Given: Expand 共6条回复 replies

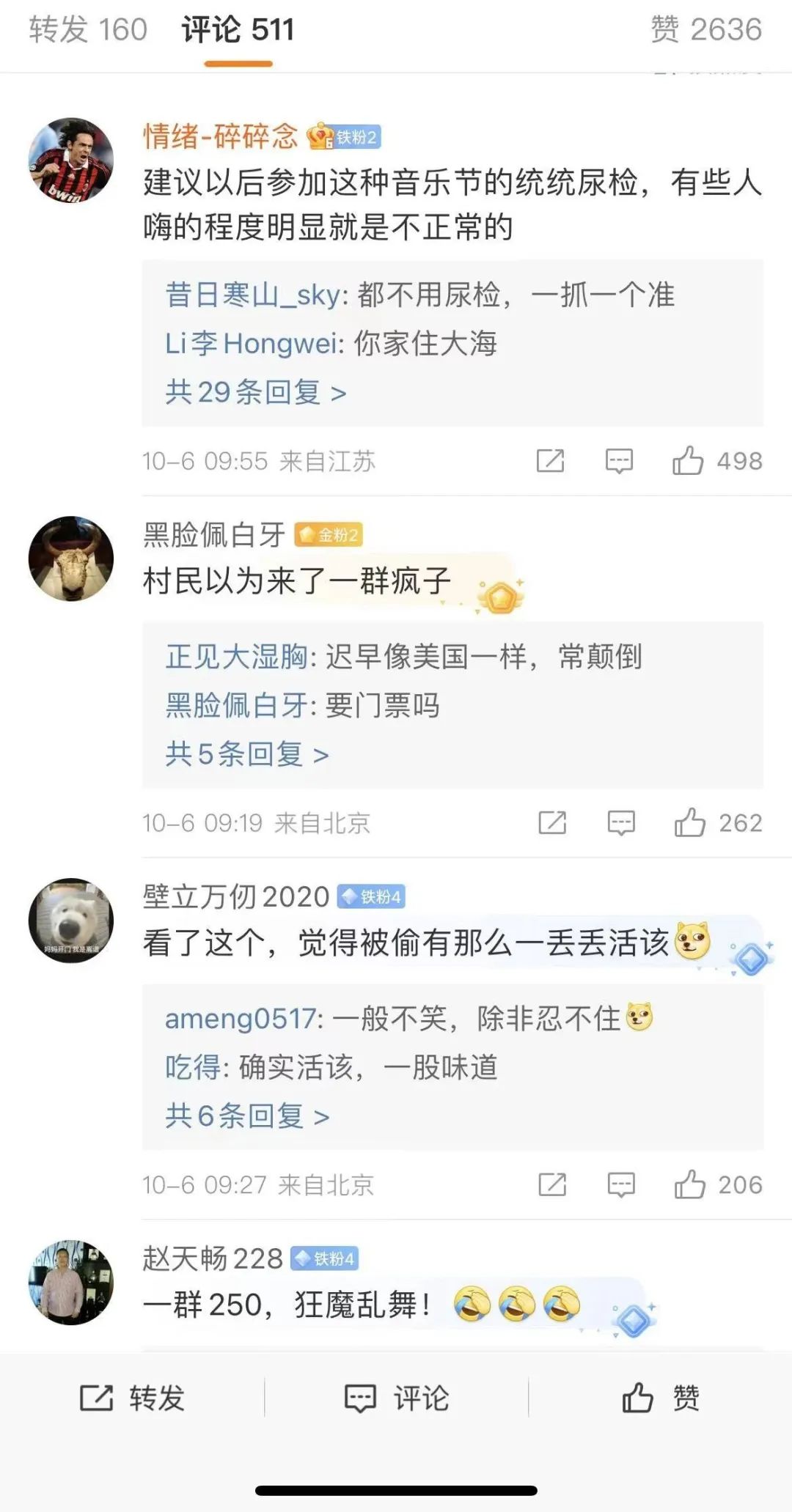Looking at the screenshot, I should (246, 1115).
